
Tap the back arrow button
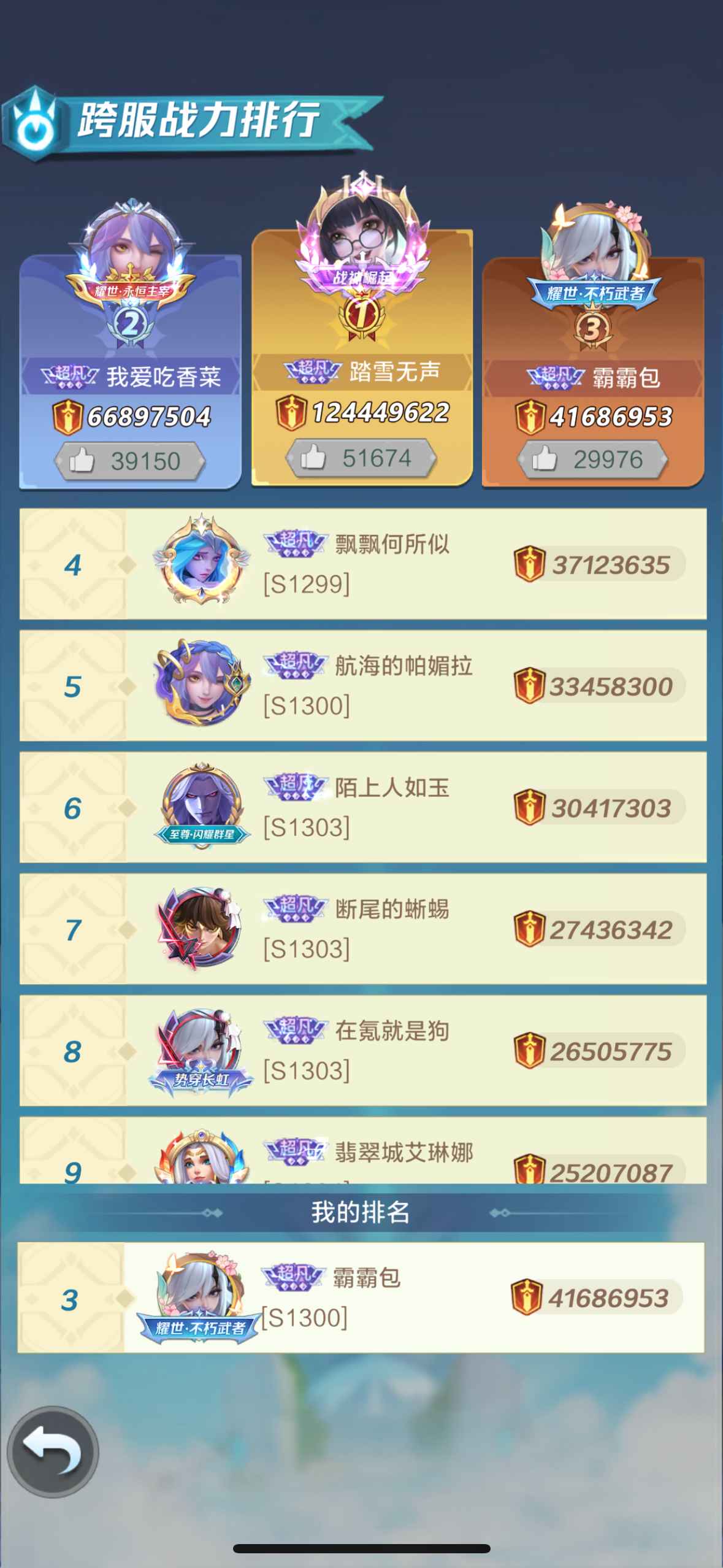click(x=53, y=1451)
